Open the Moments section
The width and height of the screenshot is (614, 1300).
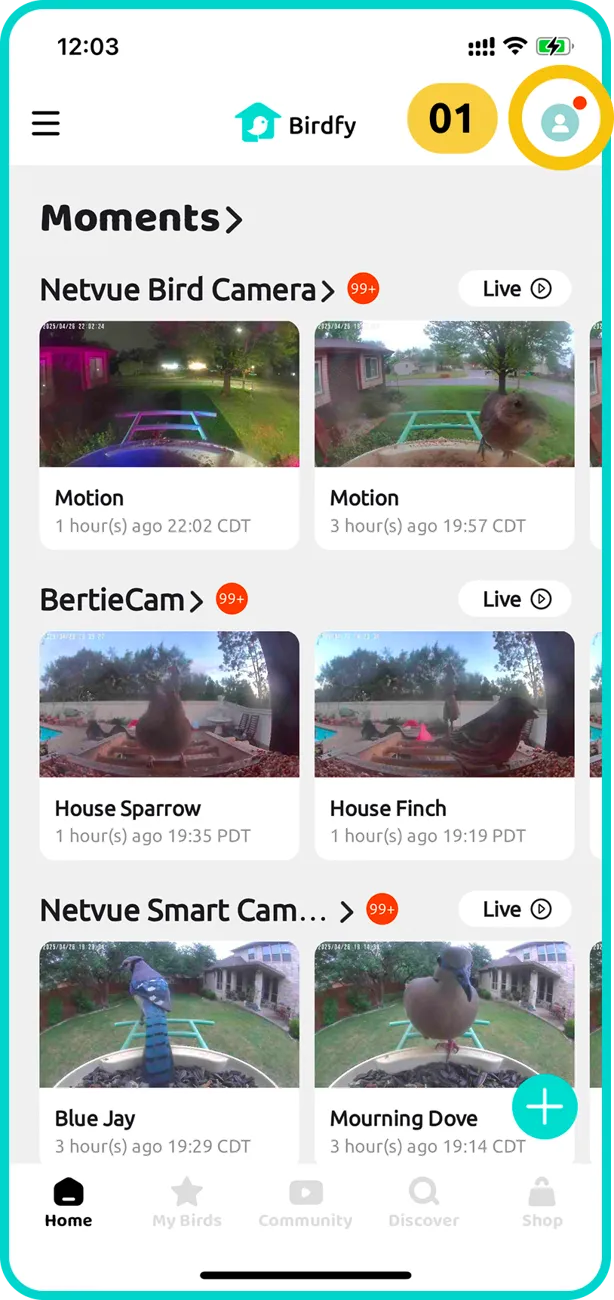pos(141,218)
